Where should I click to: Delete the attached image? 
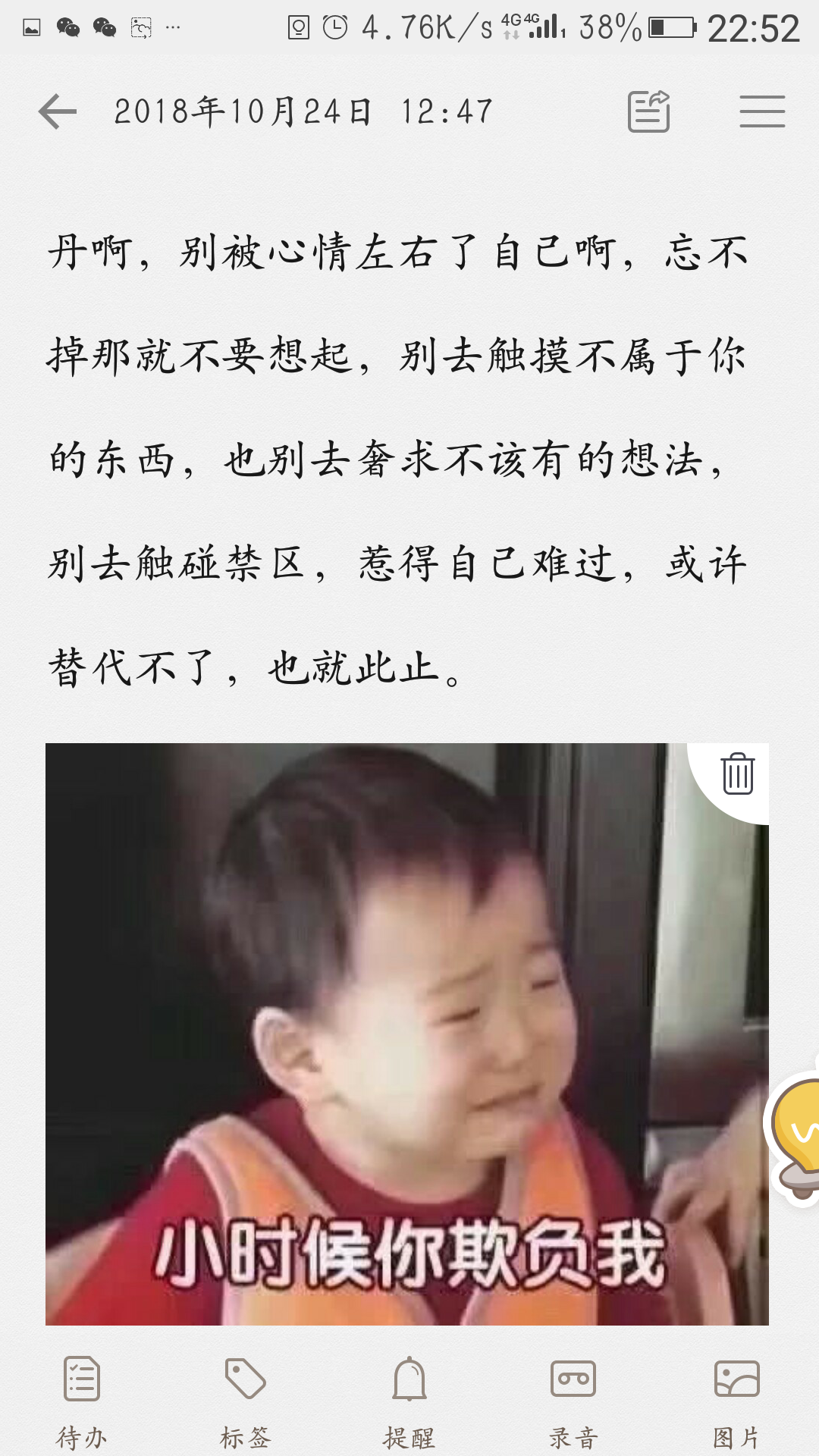[737, 774]
